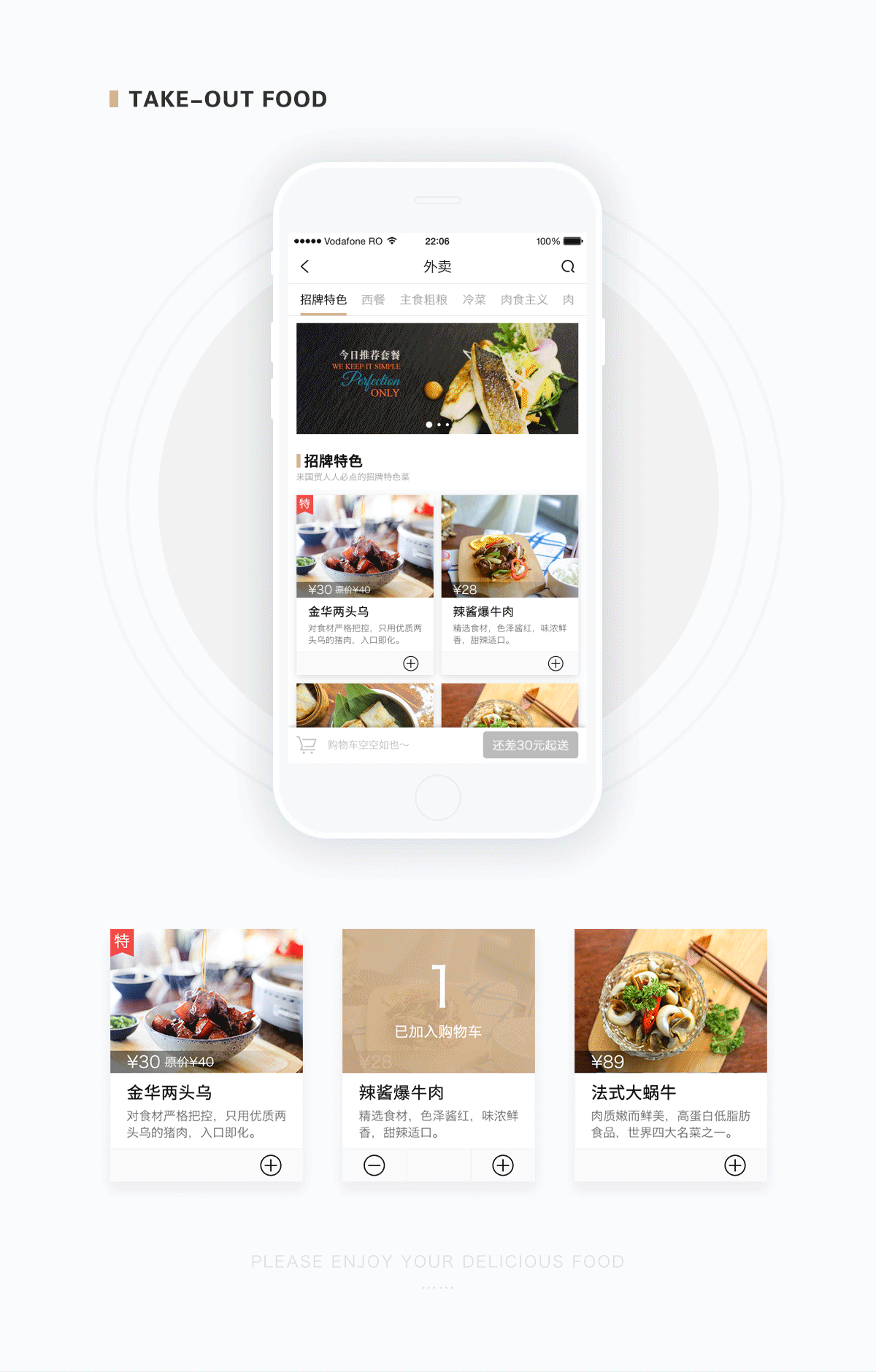Image resolution: width=876 pixels, height=1372 pixels.
Task: Open the search icon in the 外卖 header
Action: point(569,266)
